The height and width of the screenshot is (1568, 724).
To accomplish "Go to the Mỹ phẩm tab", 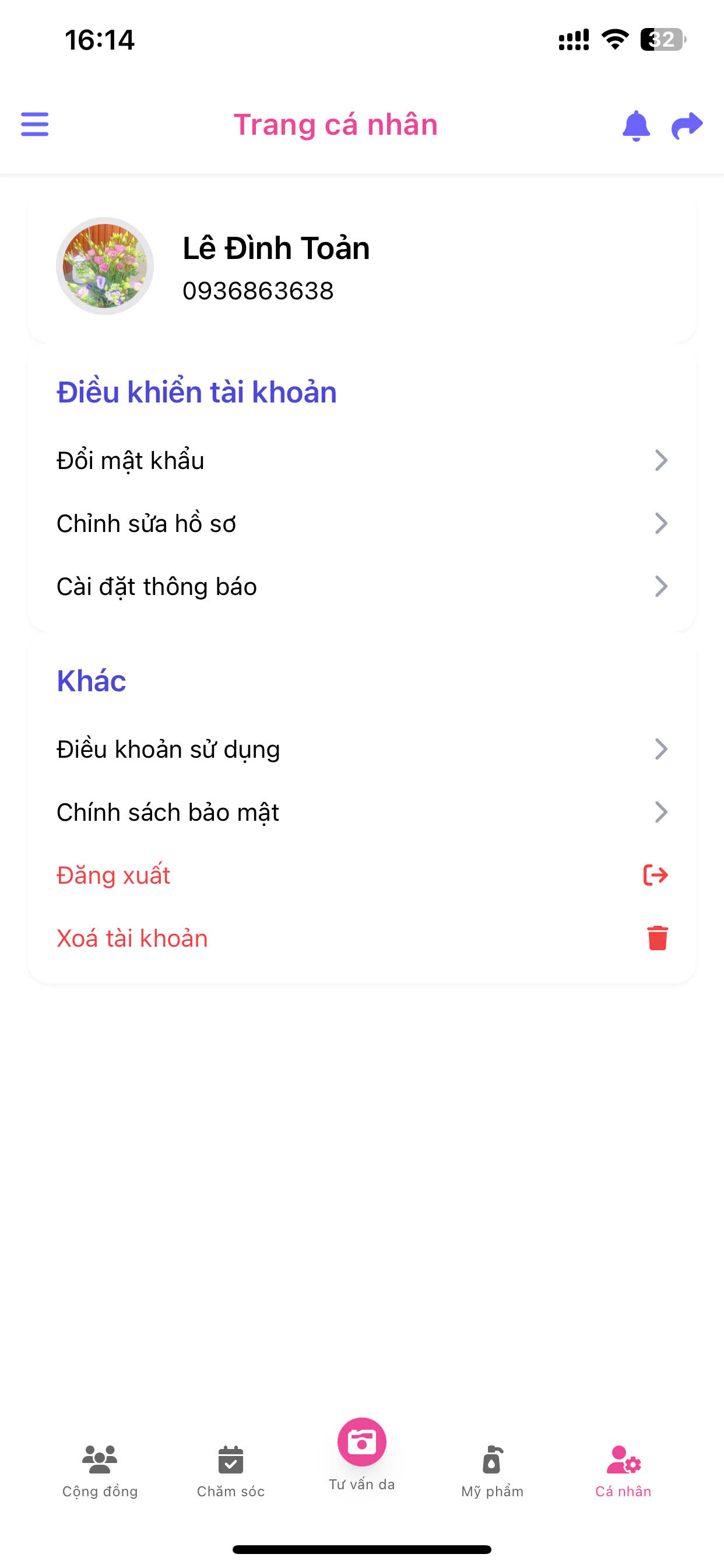I will pos(492,1471).
